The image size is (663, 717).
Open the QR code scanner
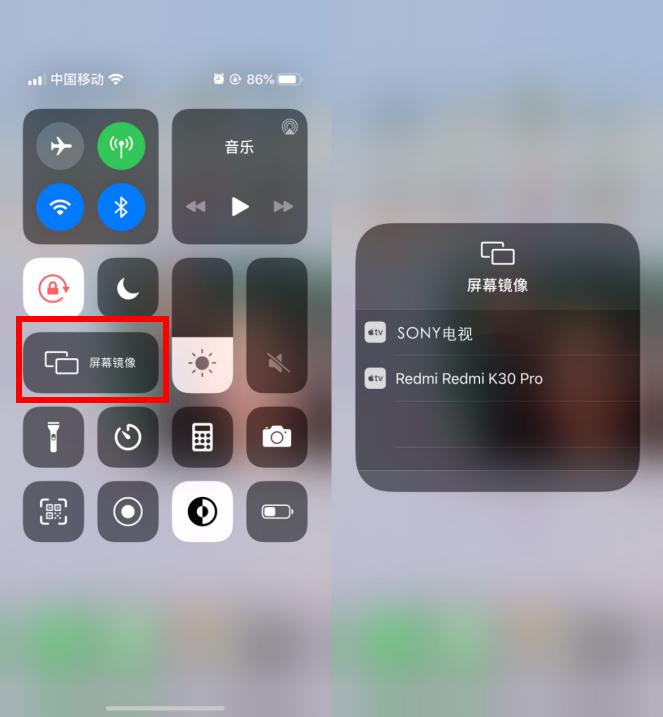click(54, 511)
